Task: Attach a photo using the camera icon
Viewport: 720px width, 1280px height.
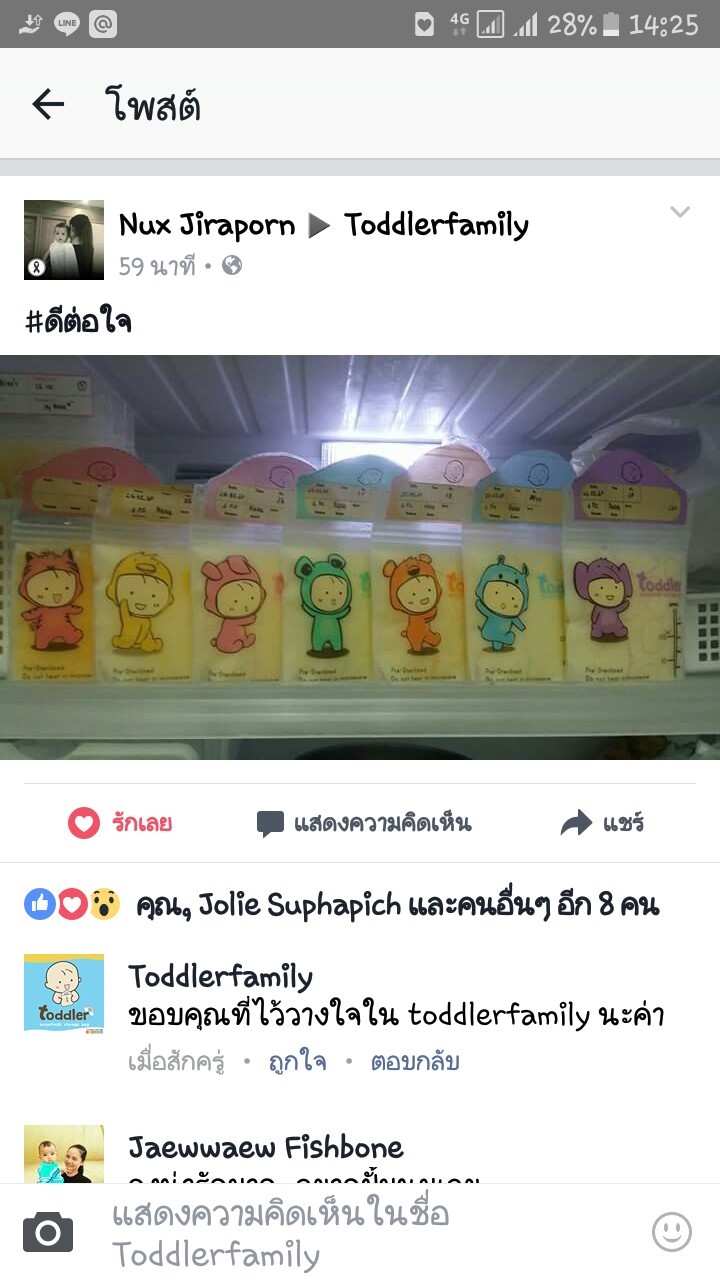Action: (48, 1233)
